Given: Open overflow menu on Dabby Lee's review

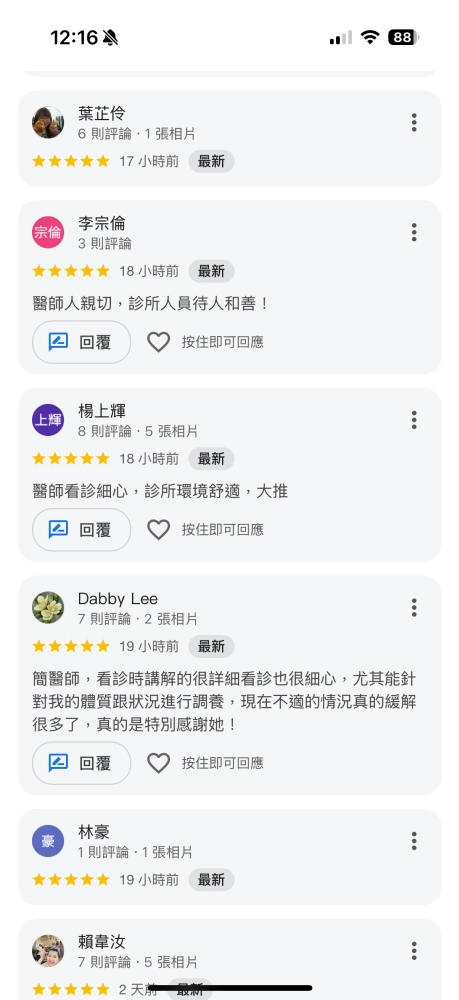Looking at the screenshot, I should point(414,607).
